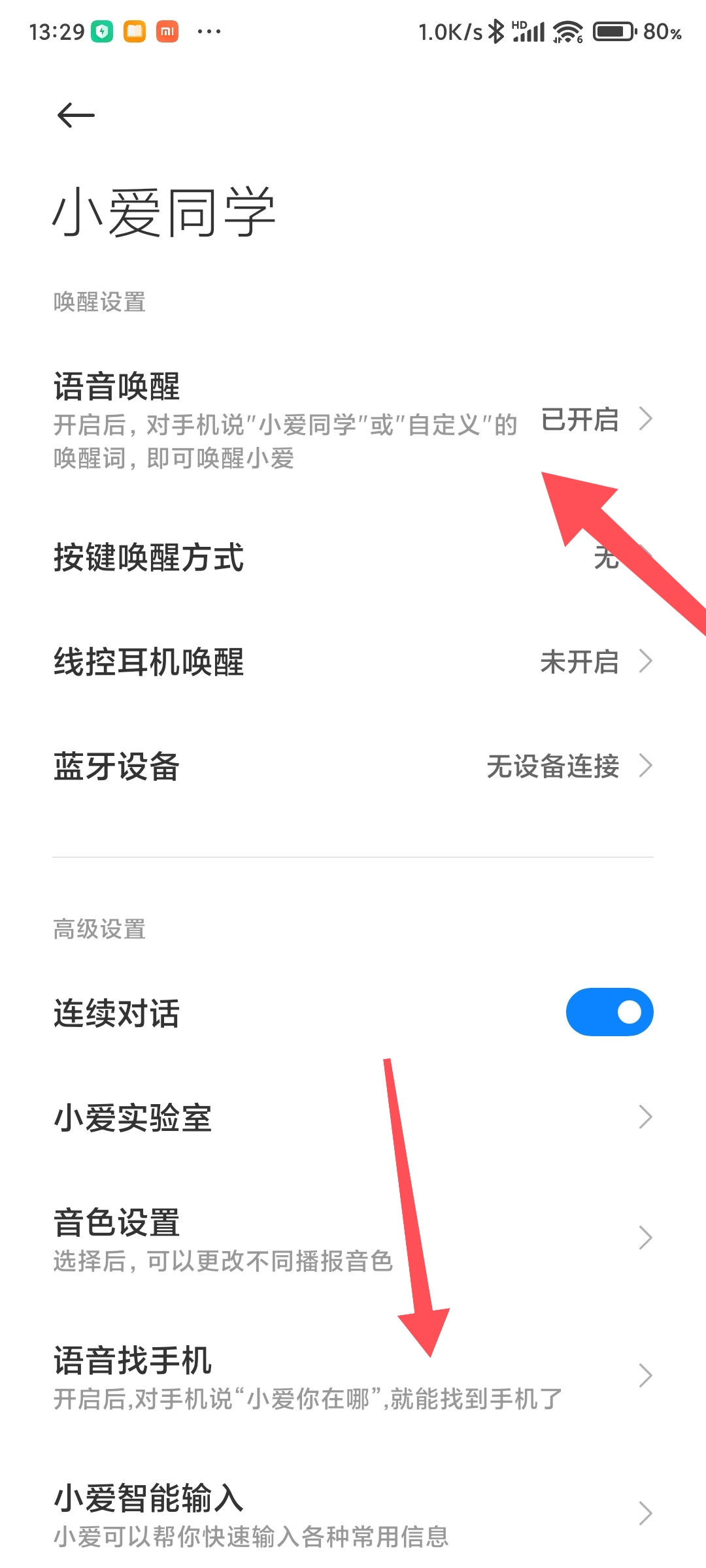Toggle off 连续对话 switch
The height and width of the screenshot is (1568, 706).
pyautogui.click(x=609, y=1012)
